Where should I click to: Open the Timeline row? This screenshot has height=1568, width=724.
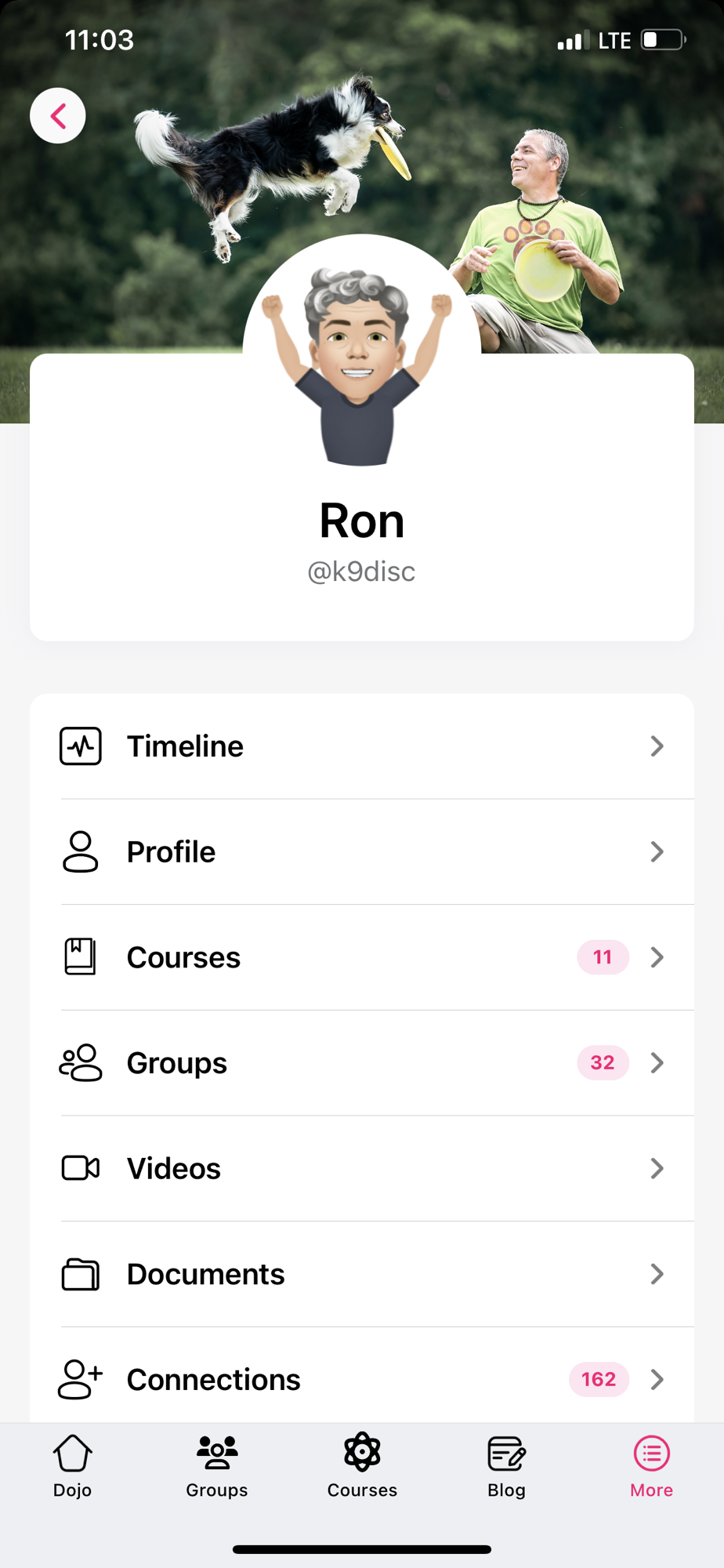(362, 746)
